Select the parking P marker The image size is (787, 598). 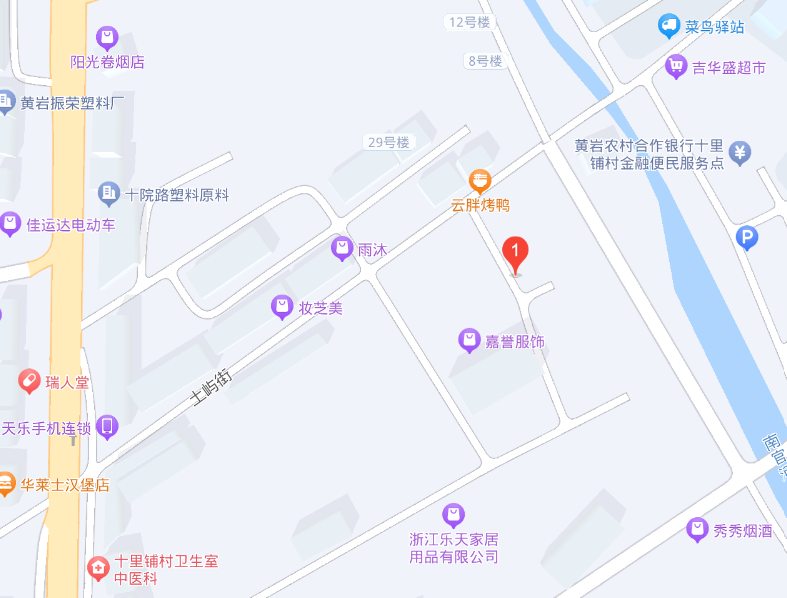tap(746, 238)
